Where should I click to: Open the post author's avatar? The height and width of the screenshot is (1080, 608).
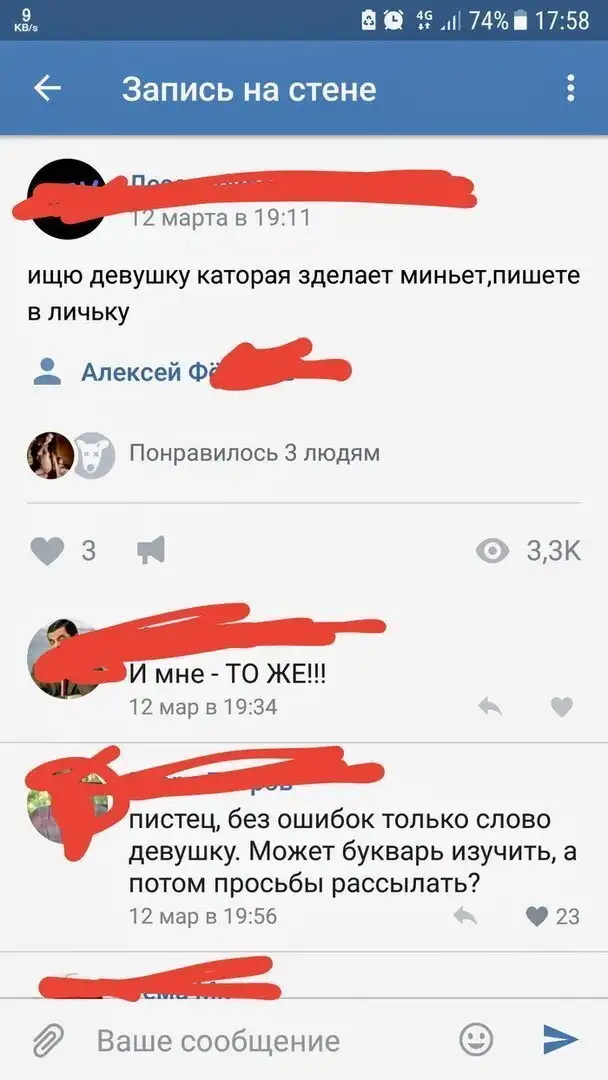click(x=66, y=197)
